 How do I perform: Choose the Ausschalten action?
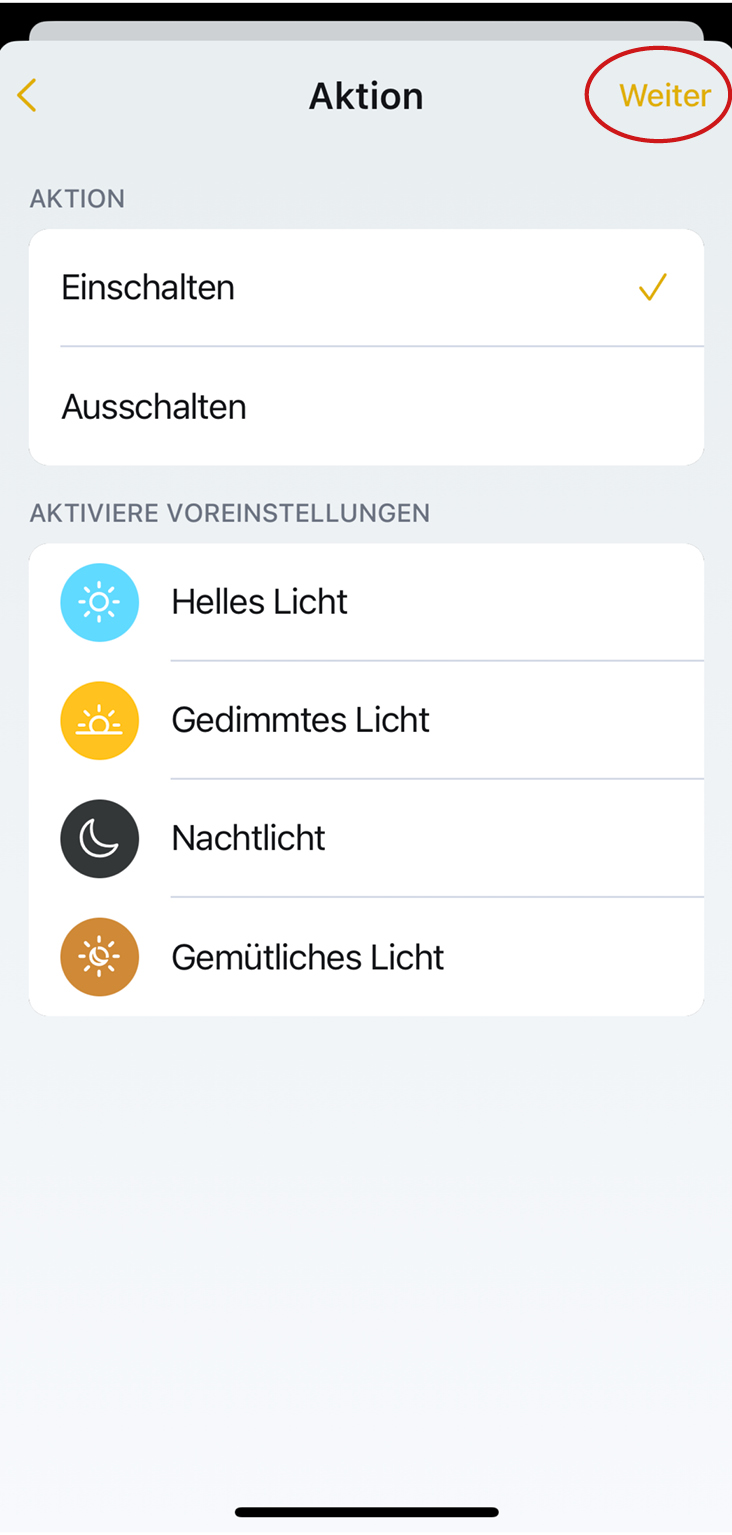[x=366, y=407]
